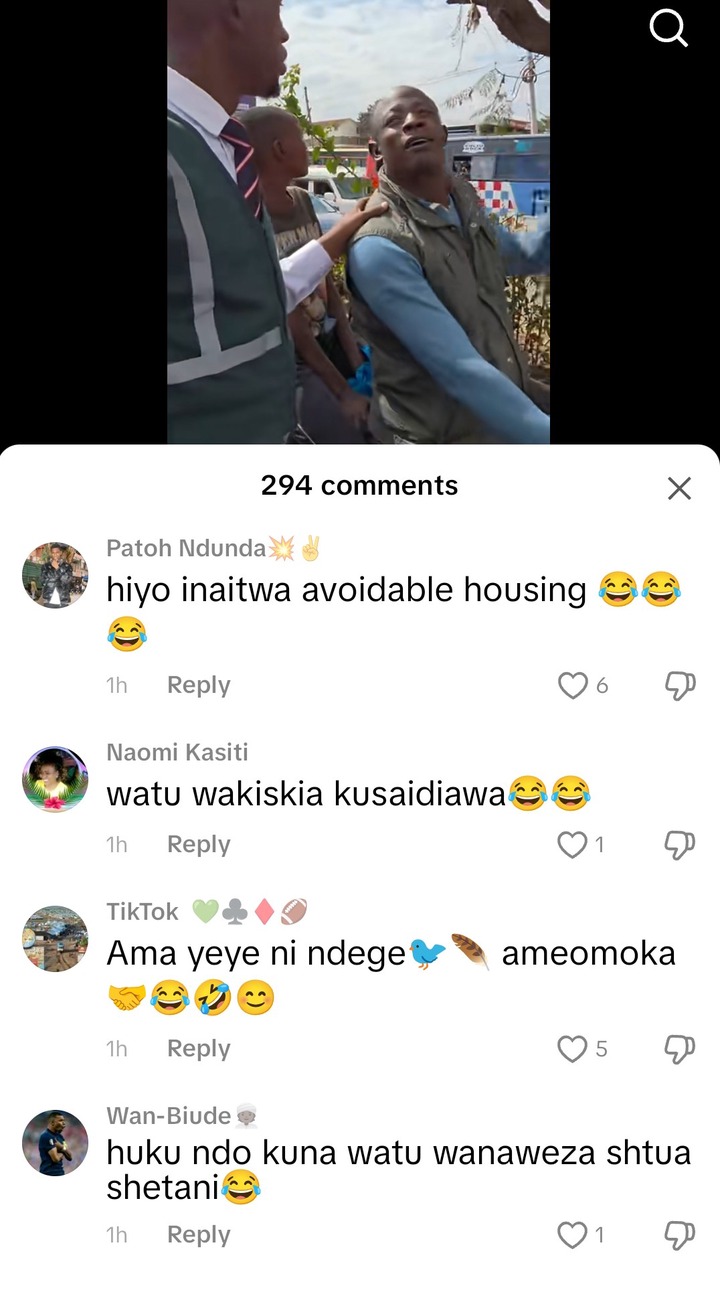The width and height of the screenshot is (720, 1290).
Task: Dislike Naomi Kasiti's comment
Action: pyautogui.click(x=679, y=845)
